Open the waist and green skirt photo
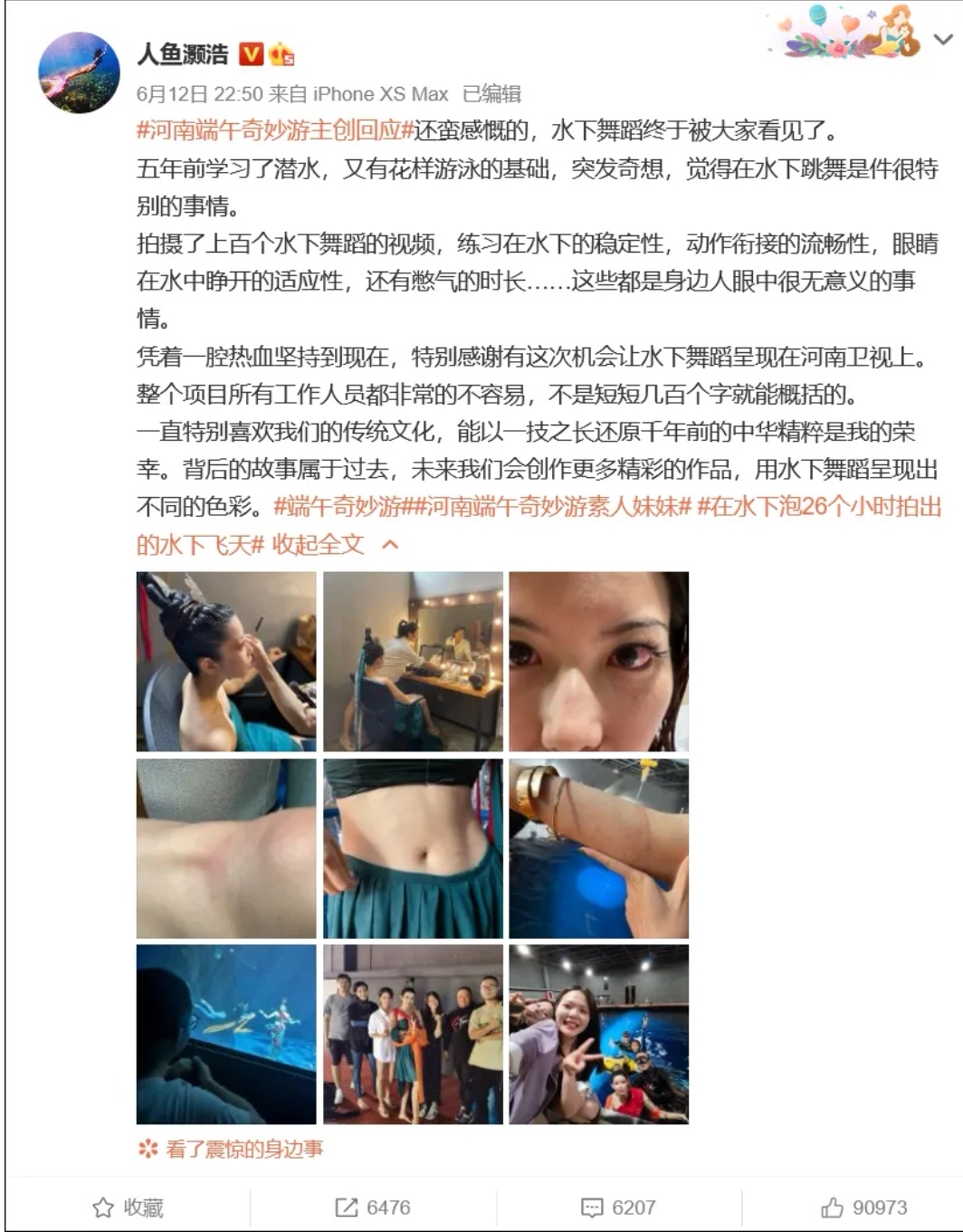The width and height of the screenshot is (963, 1232). tap(413, 848)
